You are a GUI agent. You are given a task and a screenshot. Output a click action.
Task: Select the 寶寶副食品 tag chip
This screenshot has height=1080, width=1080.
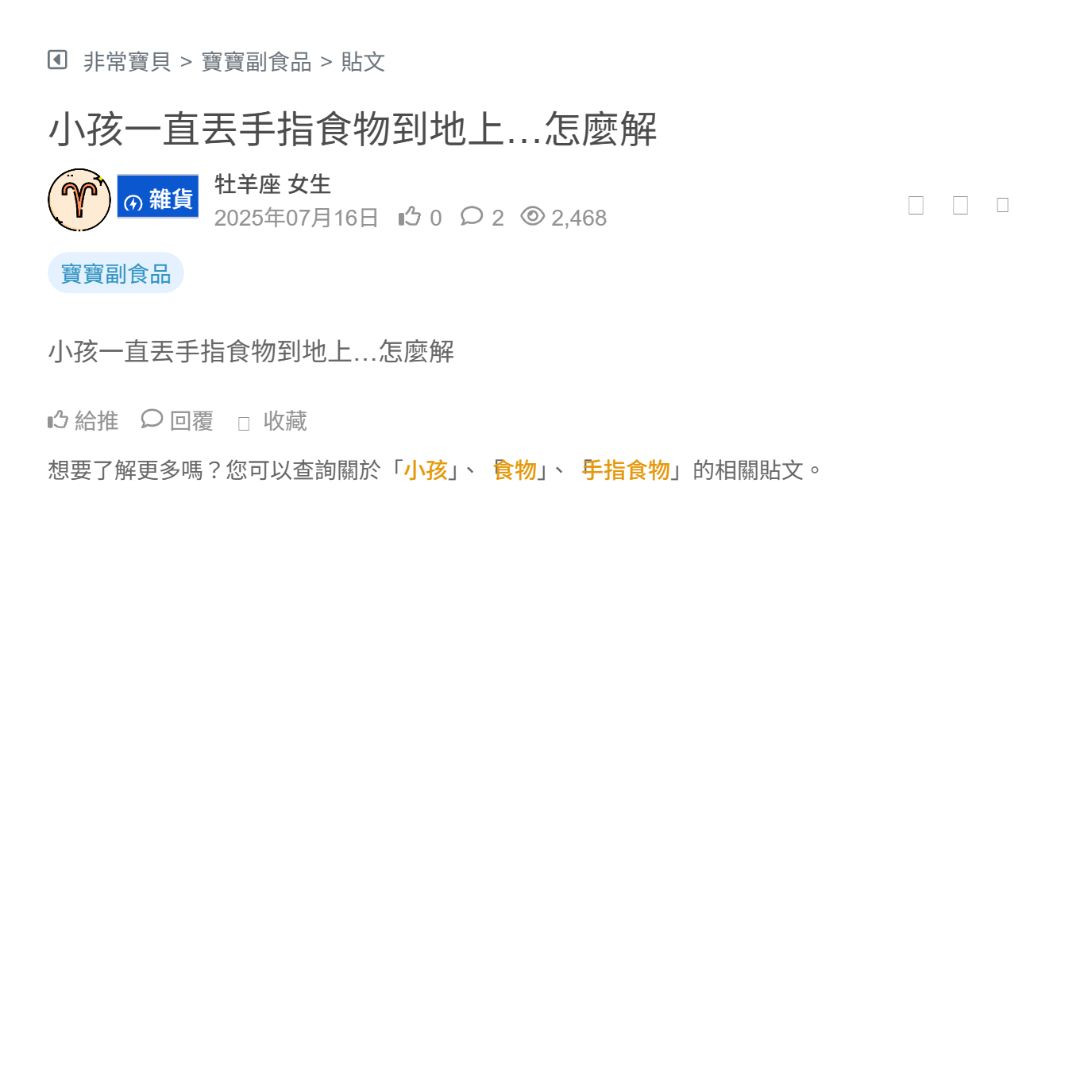point(116,274)
